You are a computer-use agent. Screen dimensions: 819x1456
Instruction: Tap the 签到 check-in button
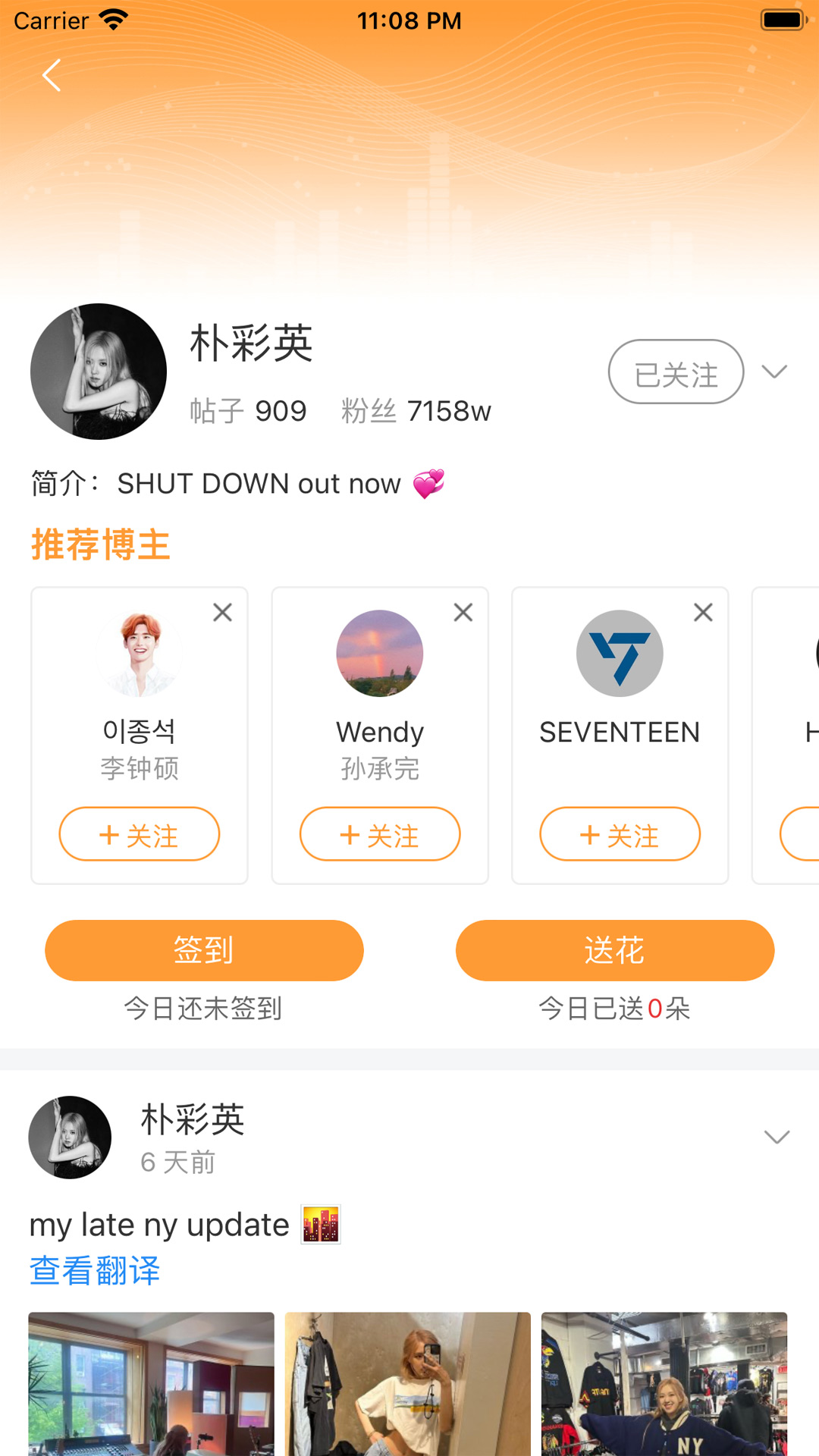click(204, 950)
